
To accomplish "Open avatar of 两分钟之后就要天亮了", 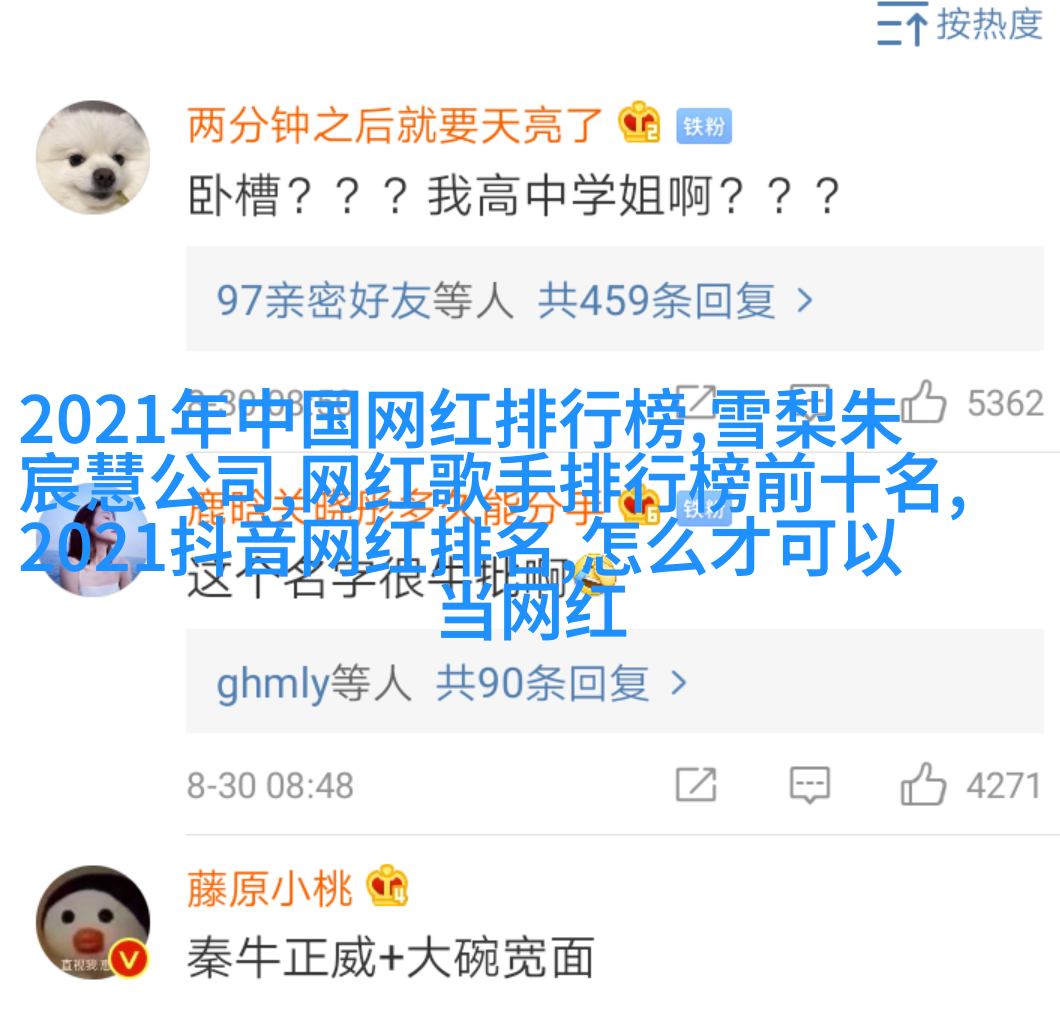I will pyautogui.click(x=93, y=158).
